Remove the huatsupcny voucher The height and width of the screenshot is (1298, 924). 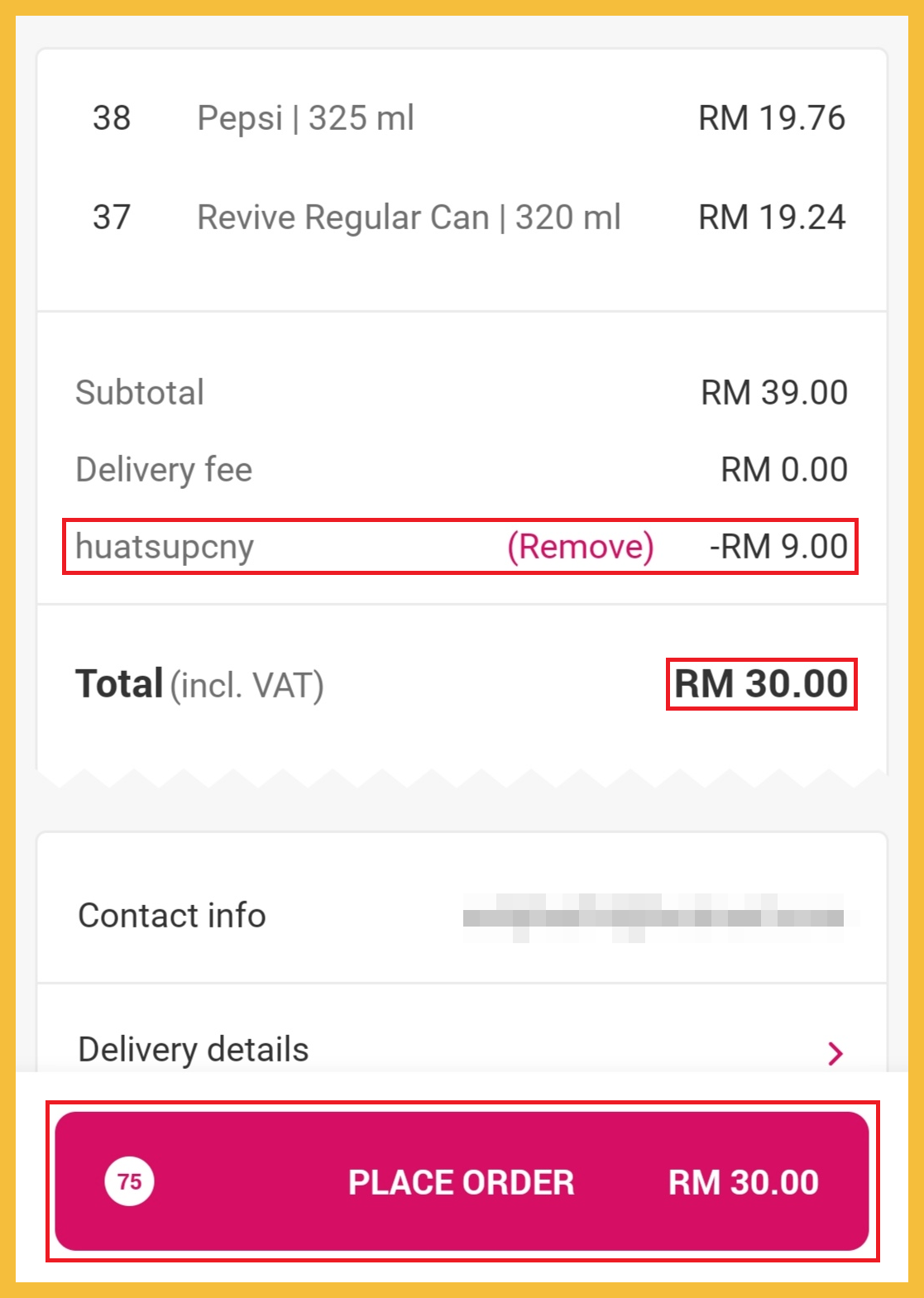coord(580,547)
